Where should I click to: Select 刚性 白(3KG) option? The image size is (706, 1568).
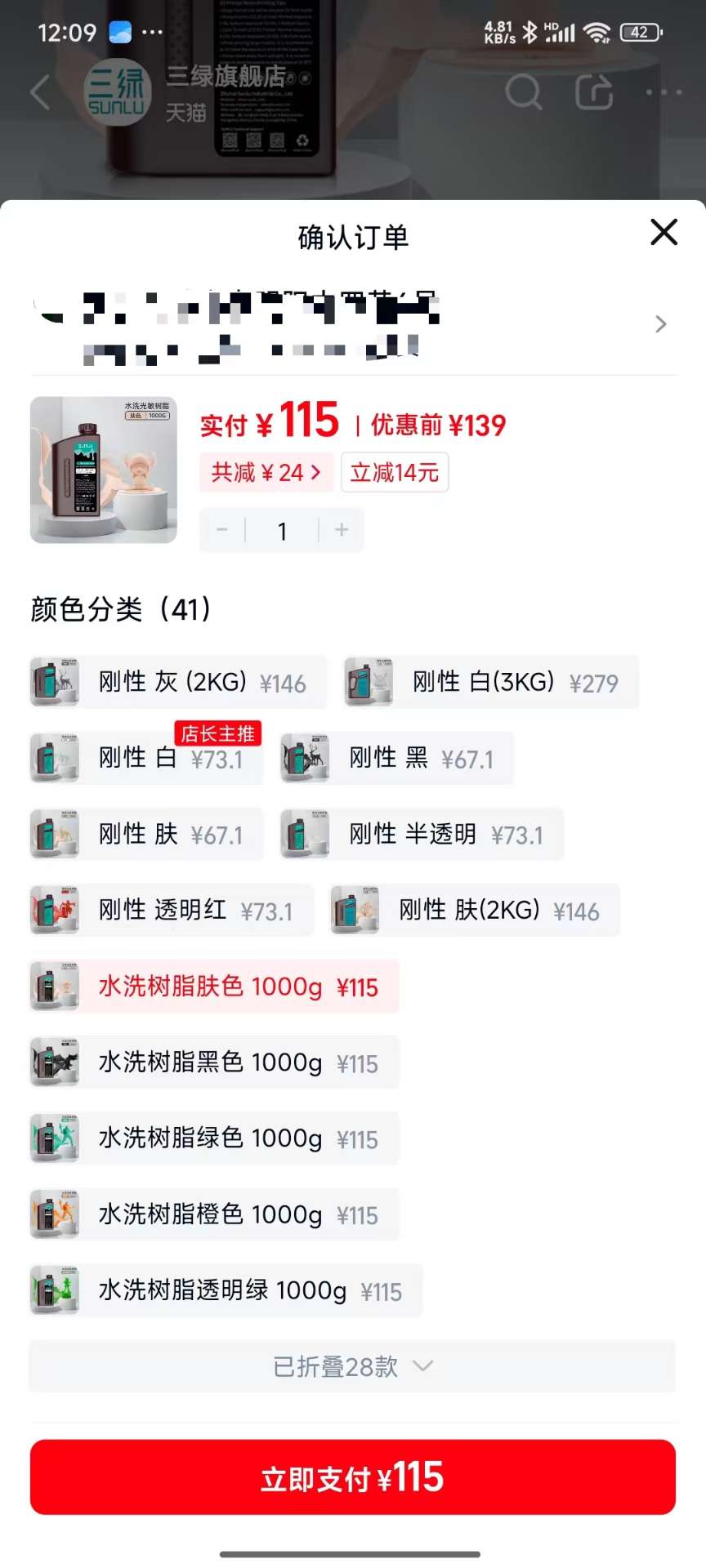tap(491, 682)
